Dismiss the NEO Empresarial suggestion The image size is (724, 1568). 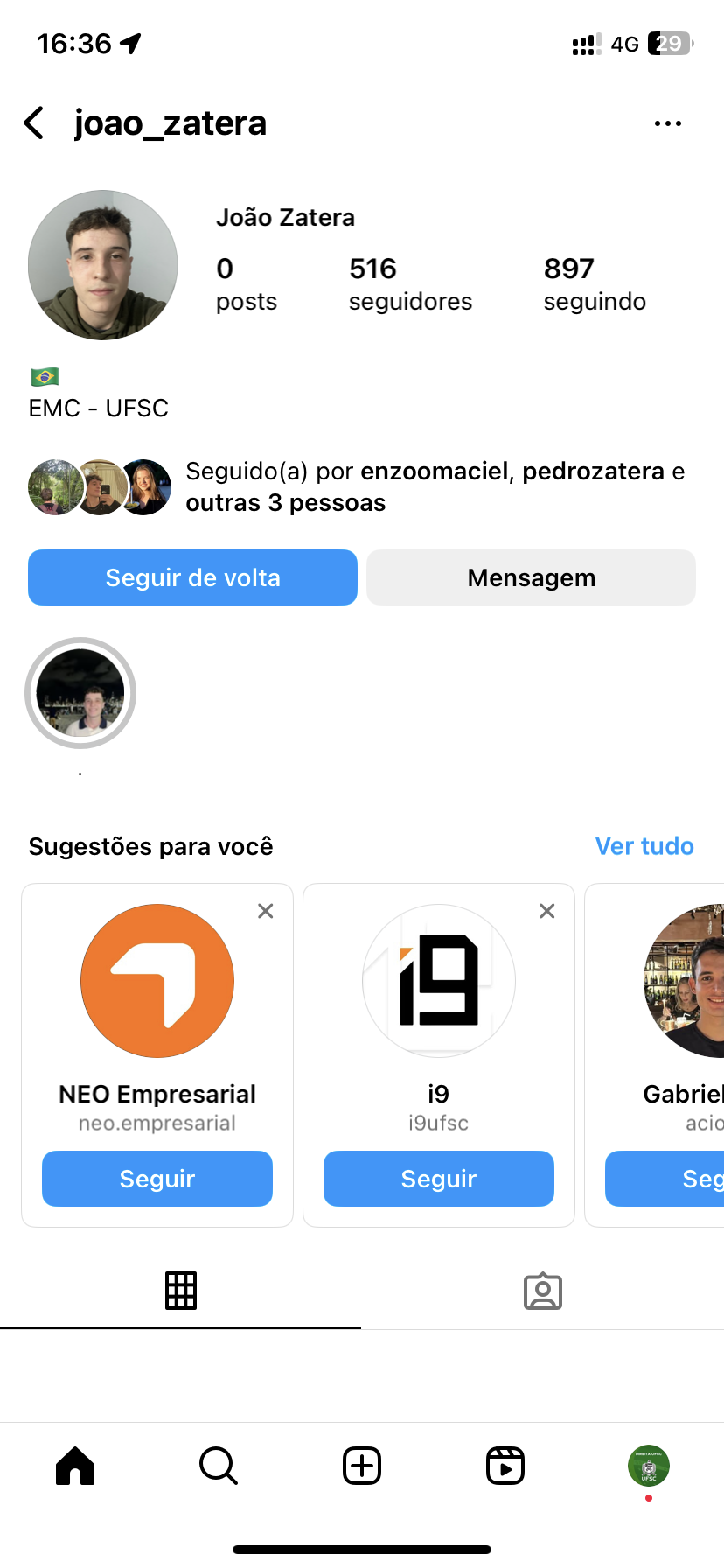(266, 911)
